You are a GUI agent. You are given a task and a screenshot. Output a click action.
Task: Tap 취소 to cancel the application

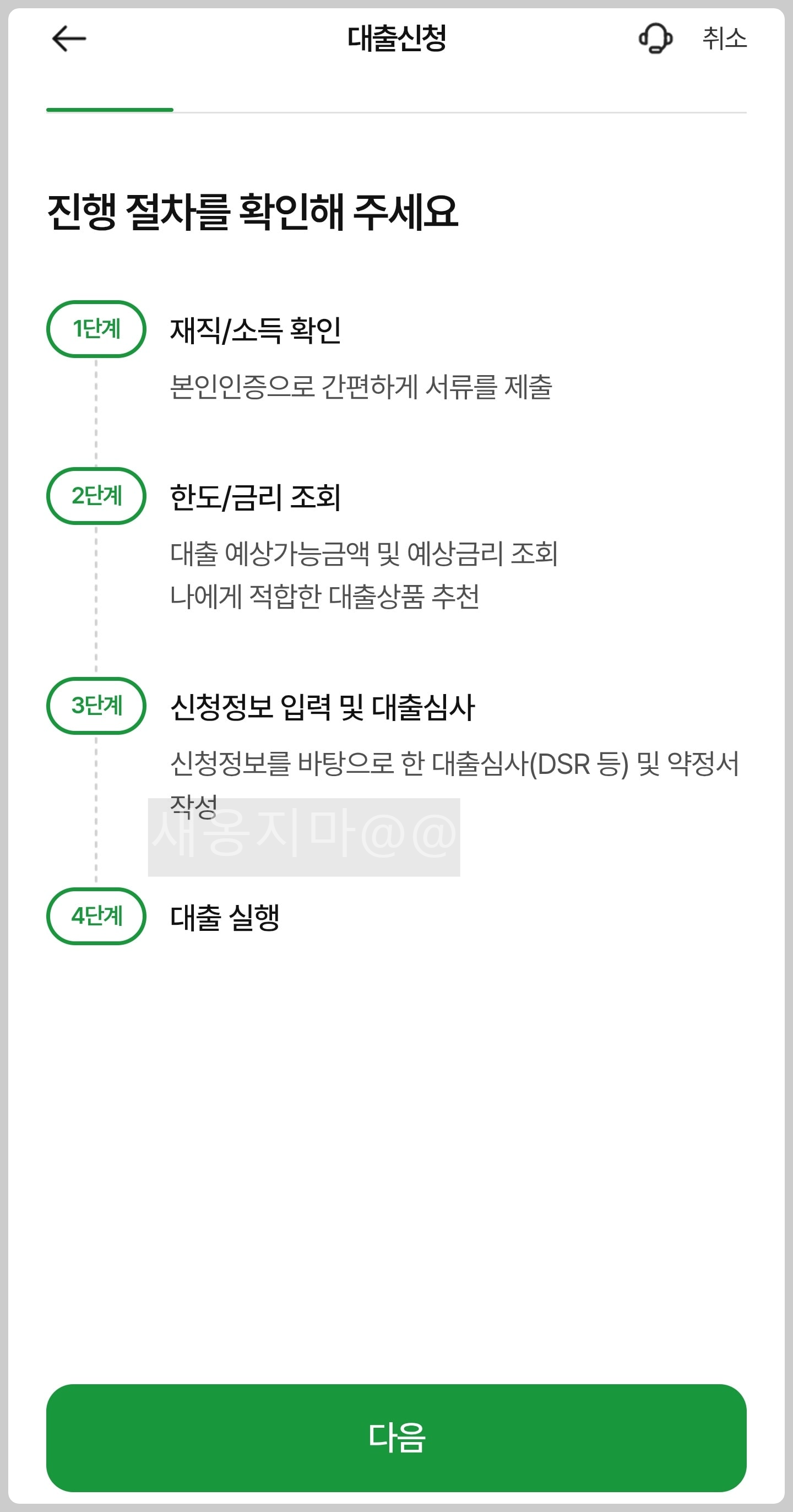pyautogui.click(x=725, y=39)
